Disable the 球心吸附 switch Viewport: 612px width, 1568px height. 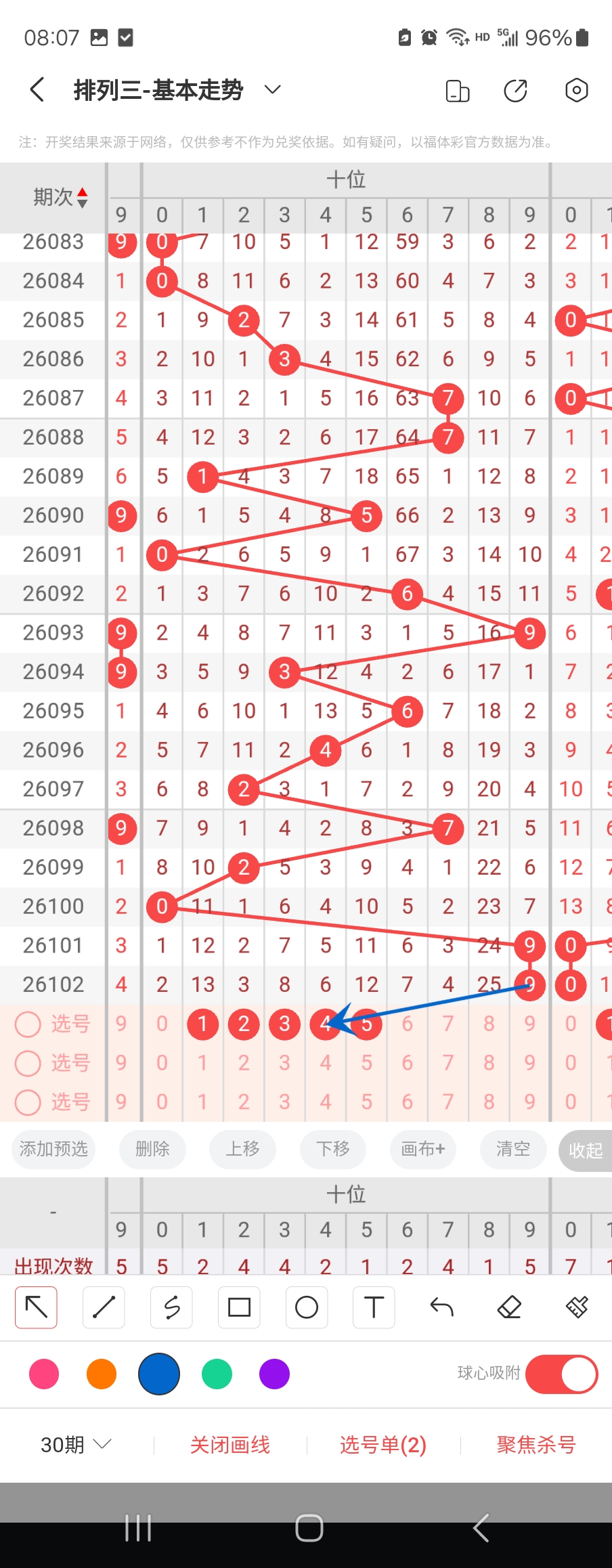coord(561,1374)
